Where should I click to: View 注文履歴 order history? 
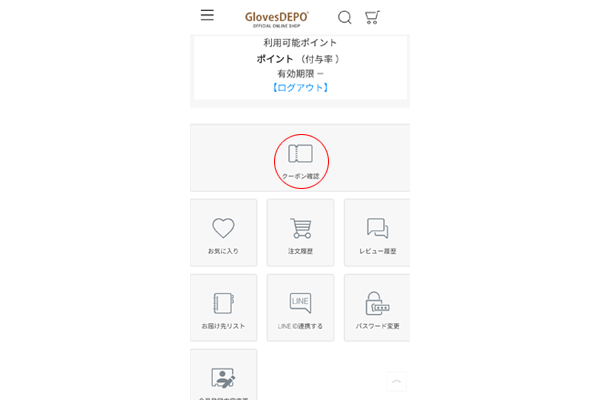[x=300, y=233]
